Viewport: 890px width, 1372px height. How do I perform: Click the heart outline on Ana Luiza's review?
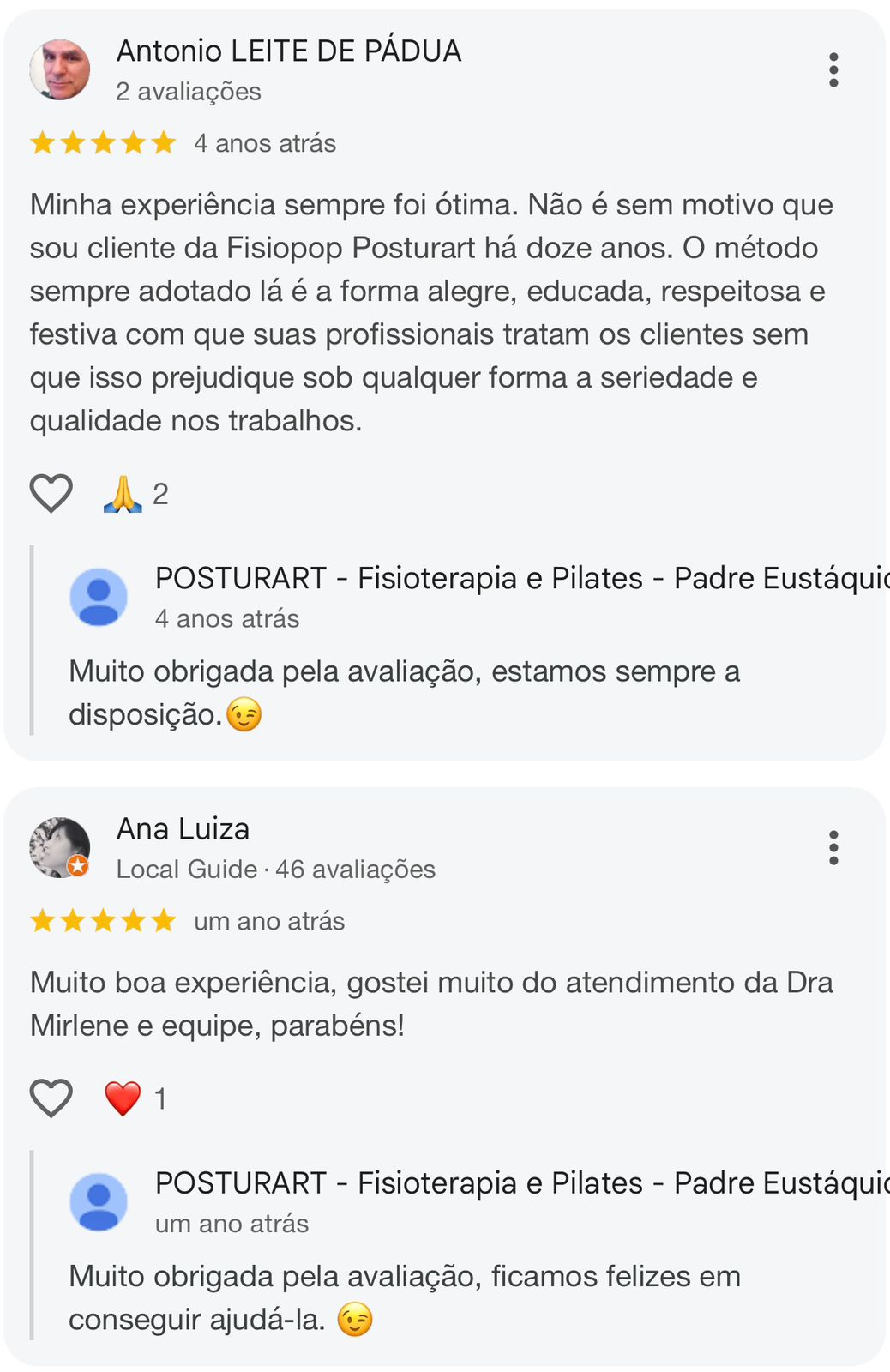pos(50,1098)
